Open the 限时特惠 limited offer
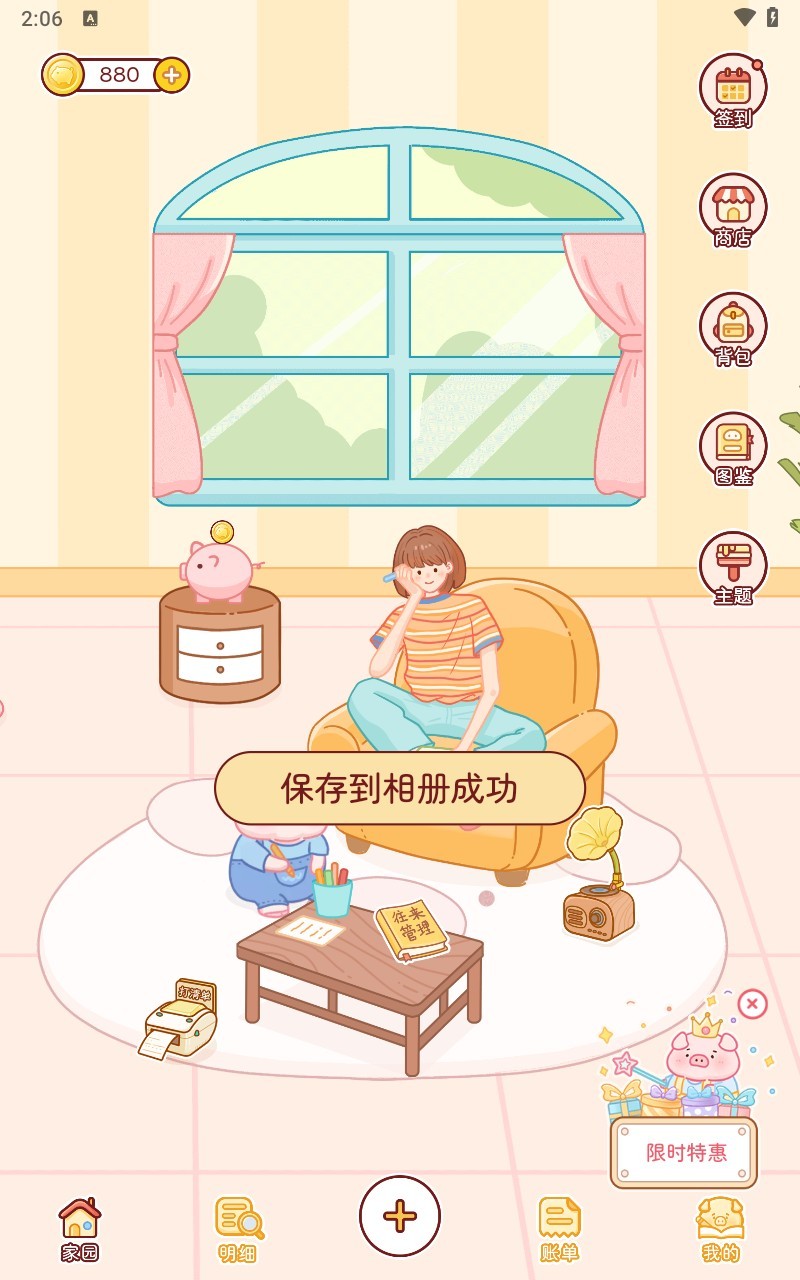 coord(684,1152)
